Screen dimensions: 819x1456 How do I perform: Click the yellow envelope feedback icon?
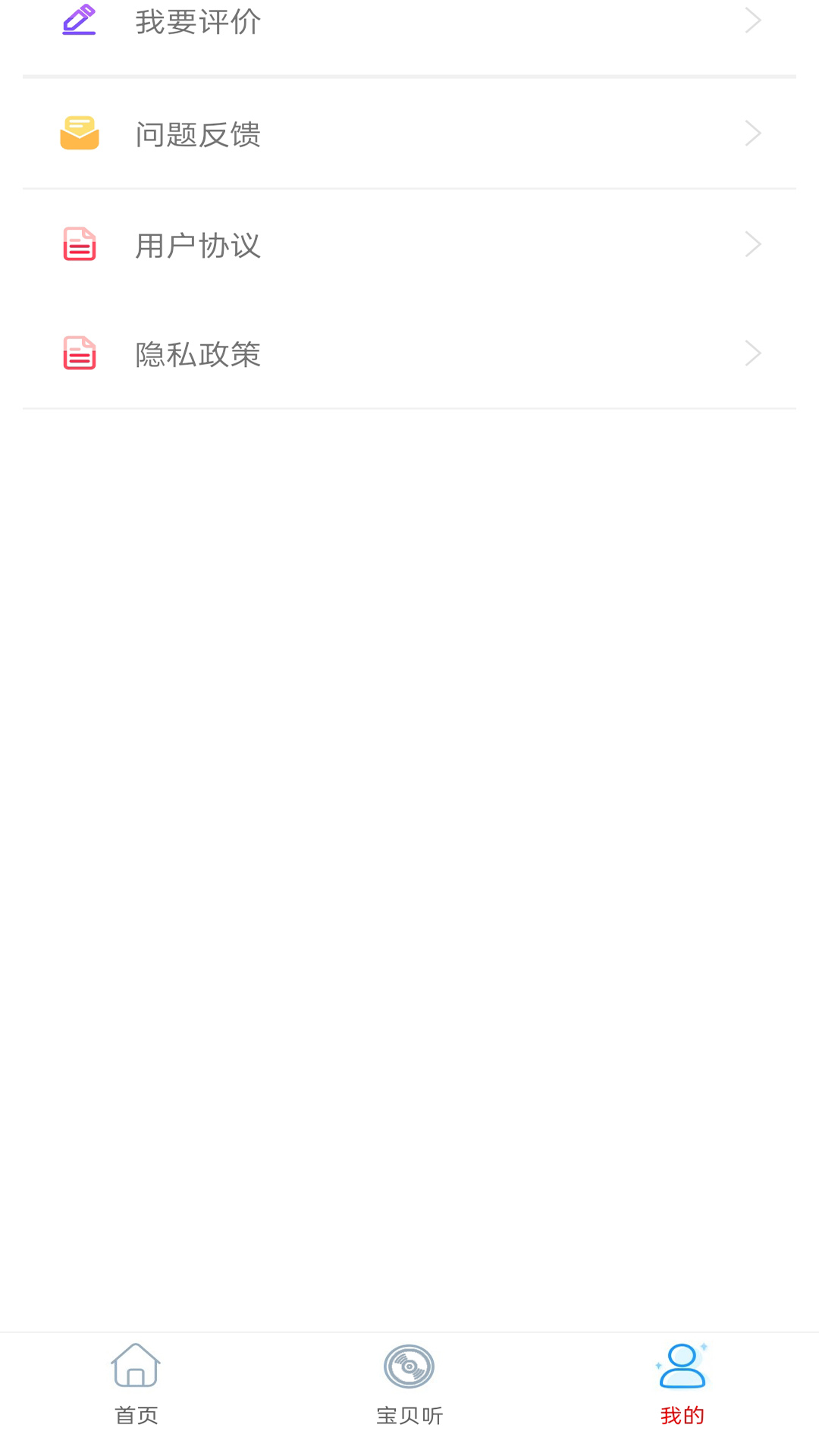pyautogui.click(x=78, y=133)
